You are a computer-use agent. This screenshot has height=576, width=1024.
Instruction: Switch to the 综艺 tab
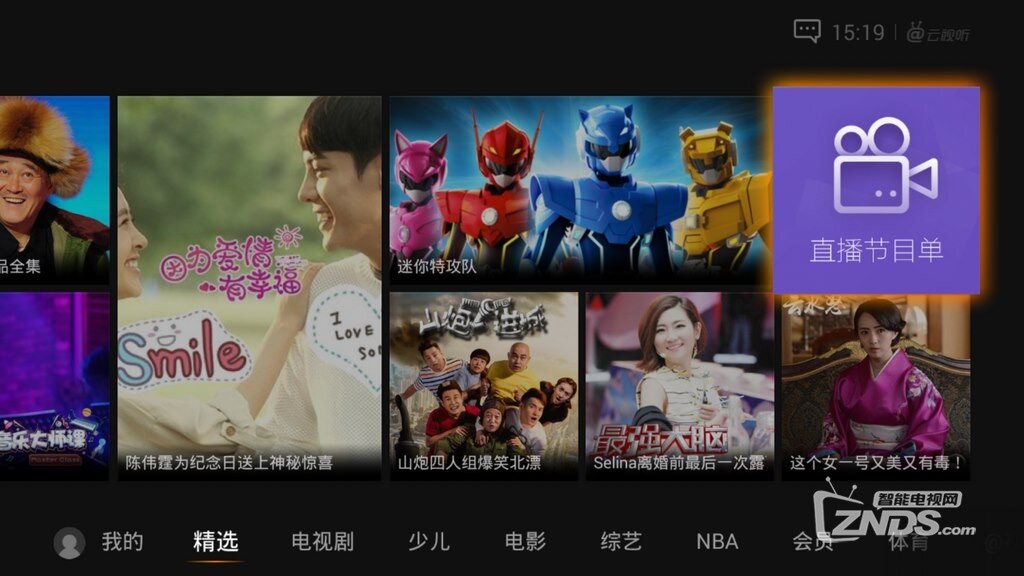[x=621, y=542]
